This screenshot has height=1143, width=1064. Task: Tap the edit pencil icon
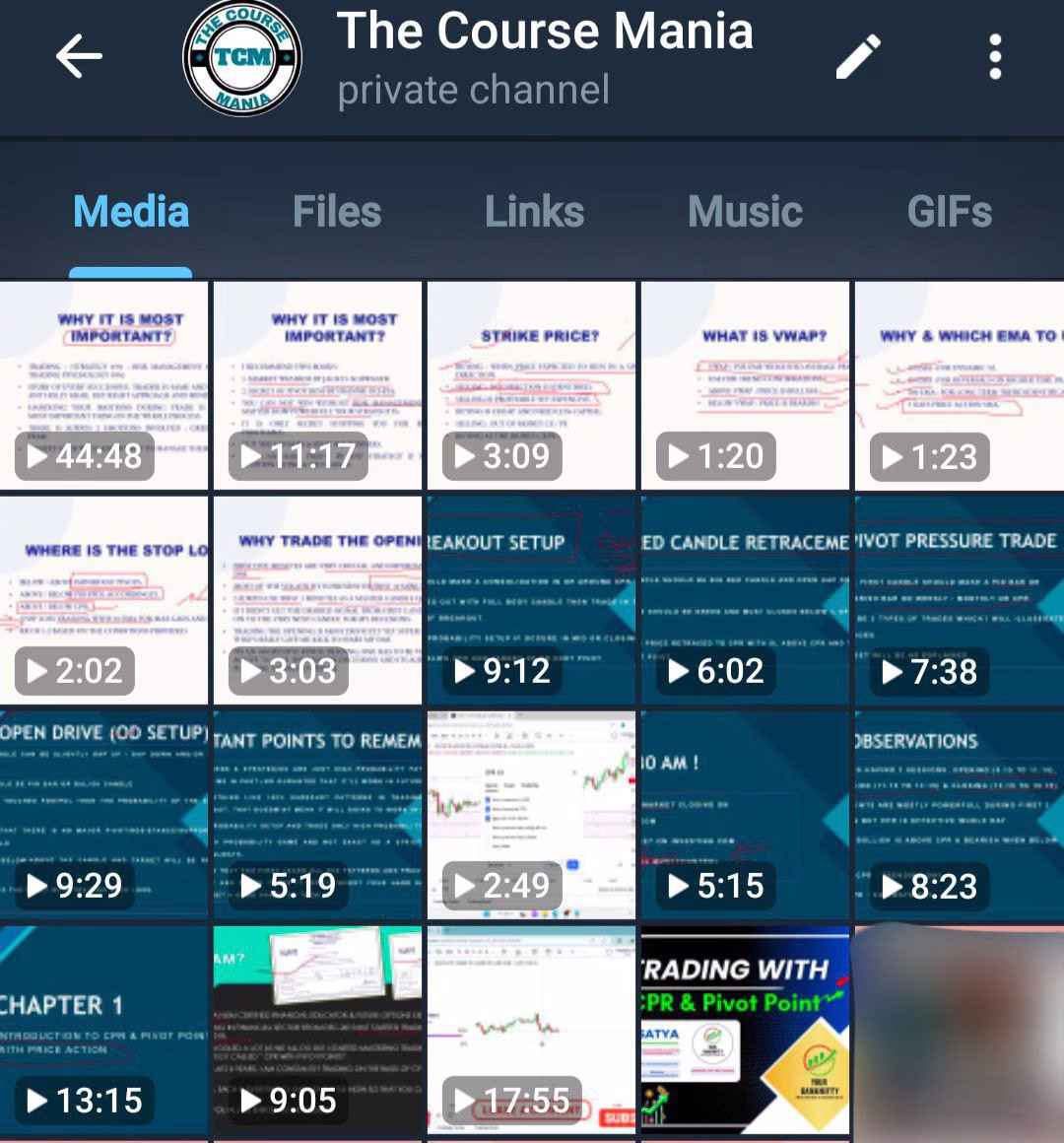(x=858, y=56)
